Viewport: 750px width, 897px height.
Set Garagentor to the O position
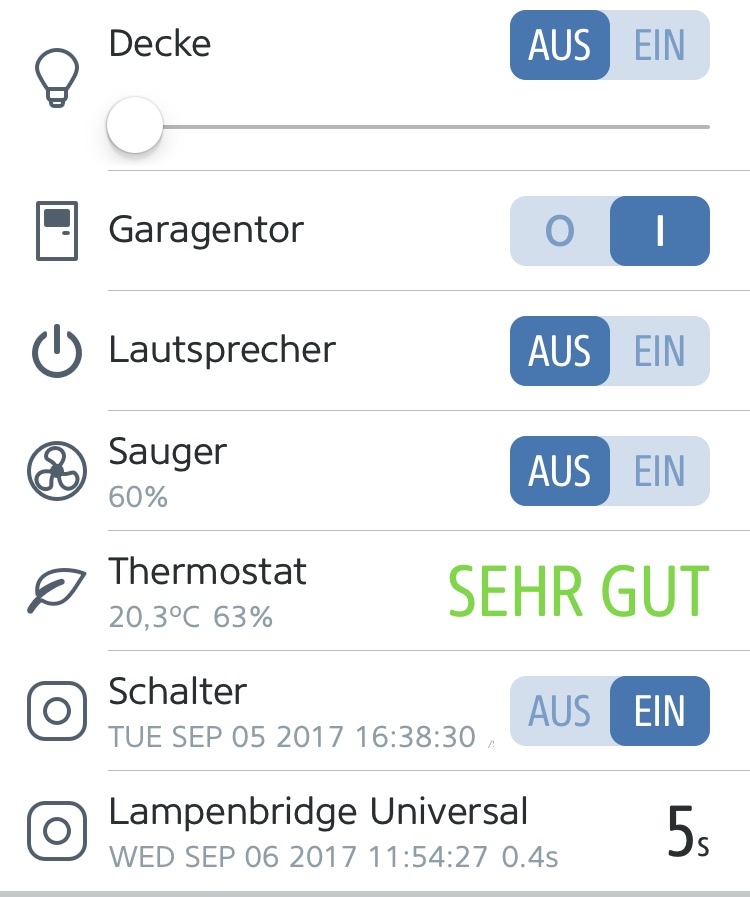coord(560,231)
